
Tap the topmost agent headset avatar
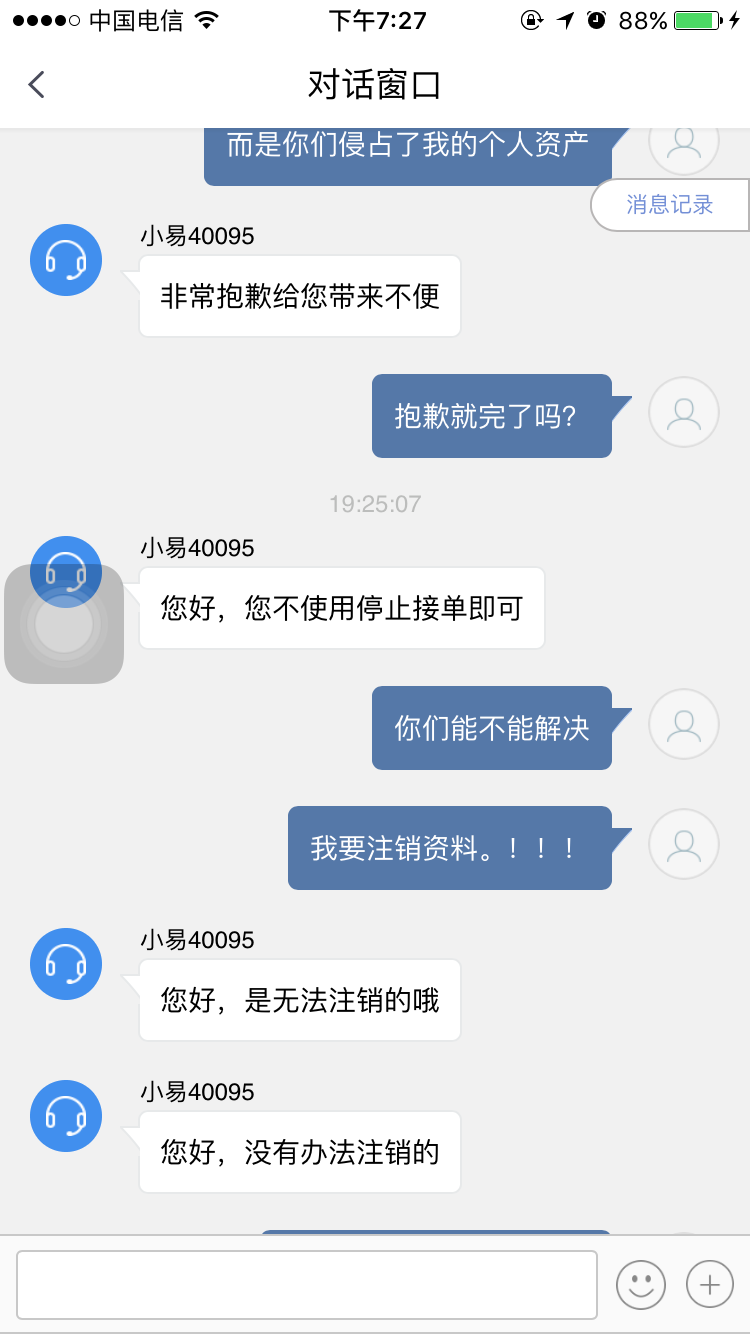66,259
